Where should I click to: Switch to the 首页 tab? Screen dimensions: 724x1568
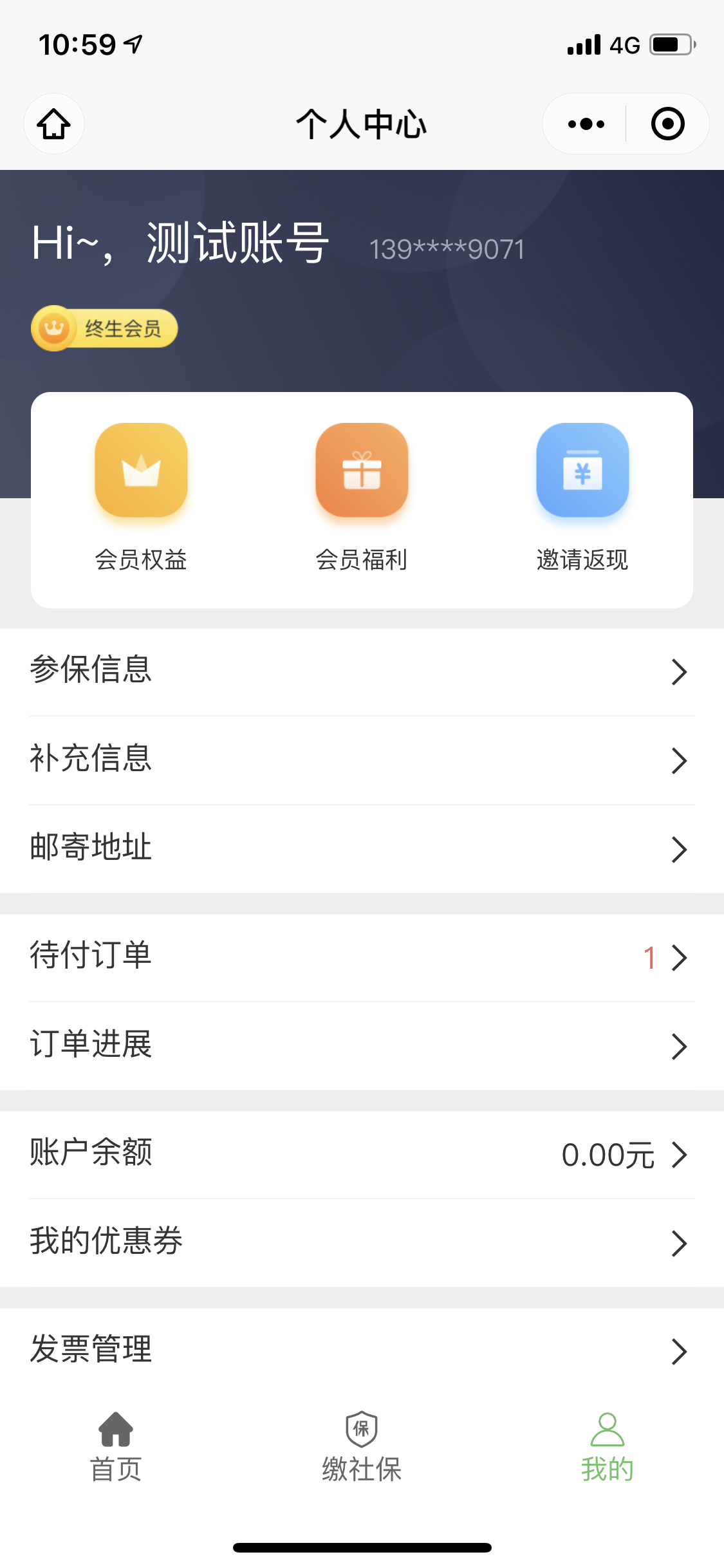pos(116,1447)
